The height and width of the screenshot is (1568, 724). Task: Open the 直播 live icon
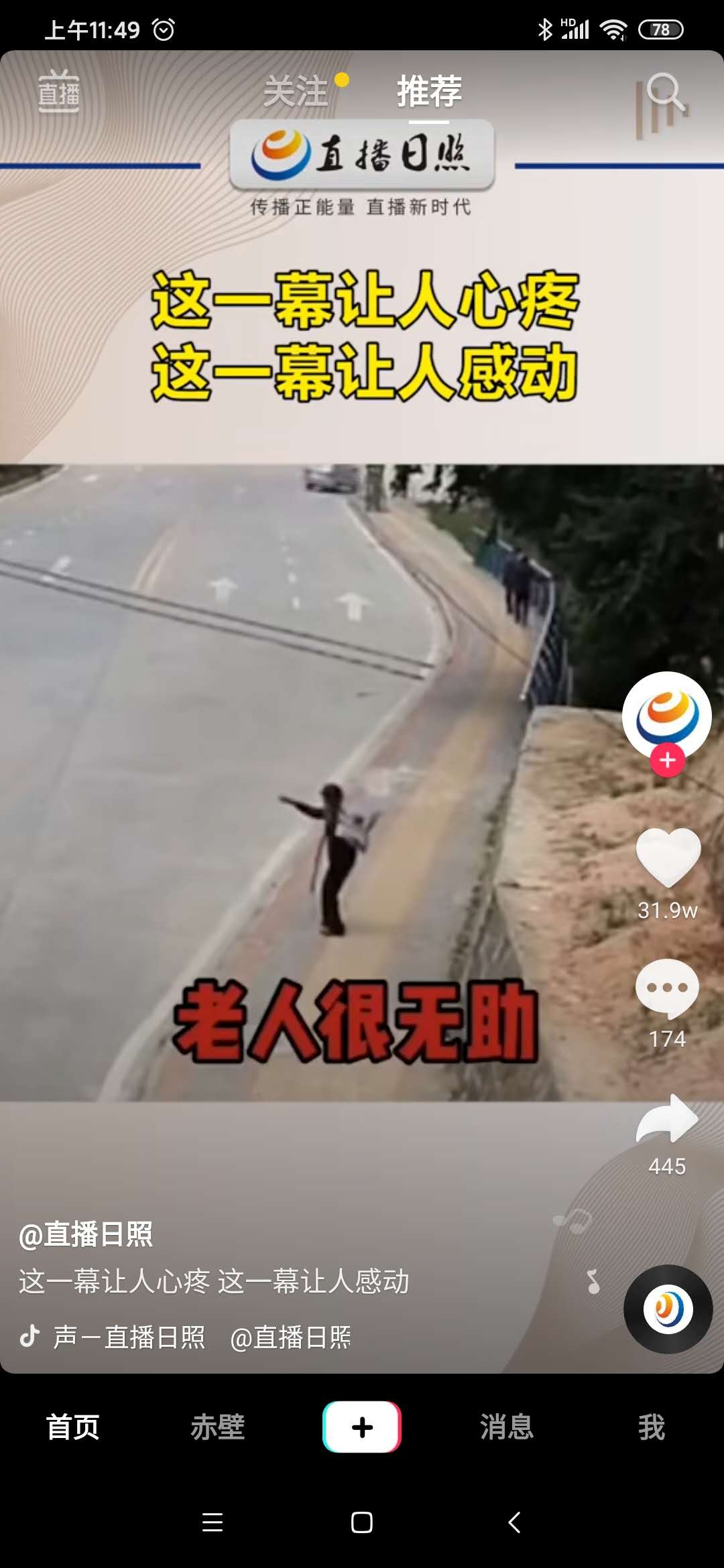tap(59, 92)
